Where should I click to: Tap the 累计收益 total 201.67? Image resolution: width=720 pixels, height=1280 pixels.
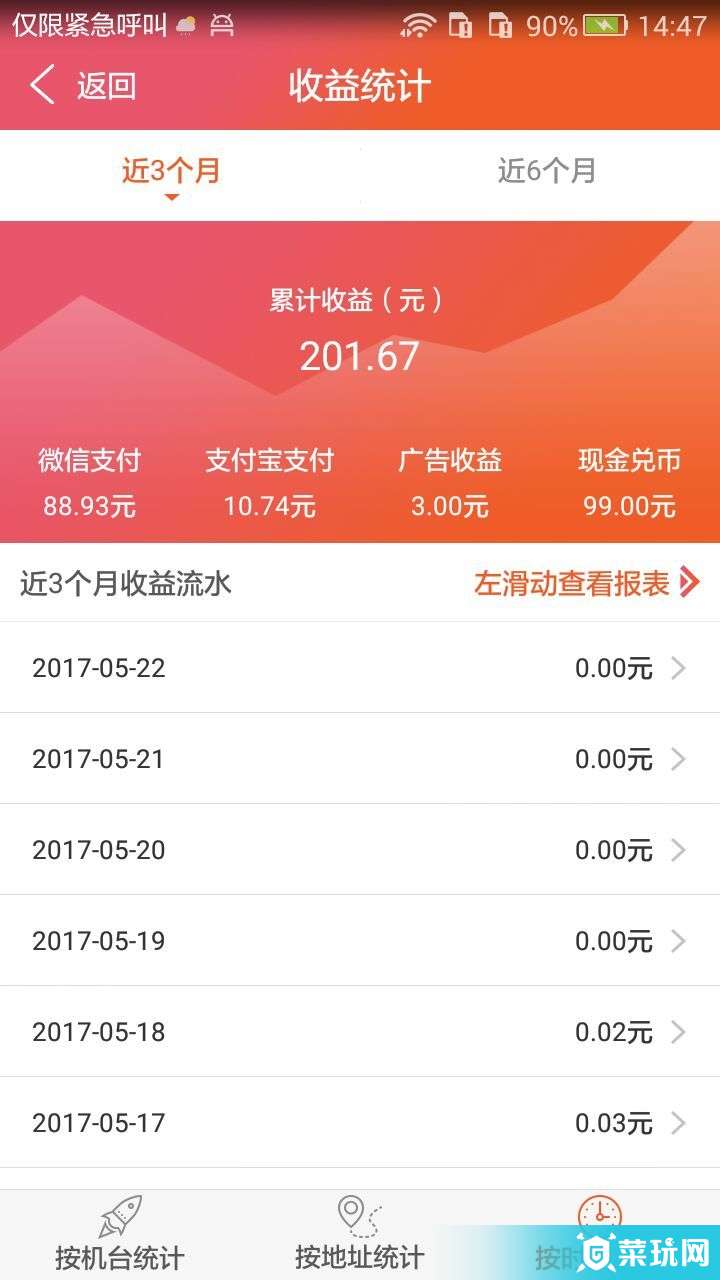pos(360,355)
